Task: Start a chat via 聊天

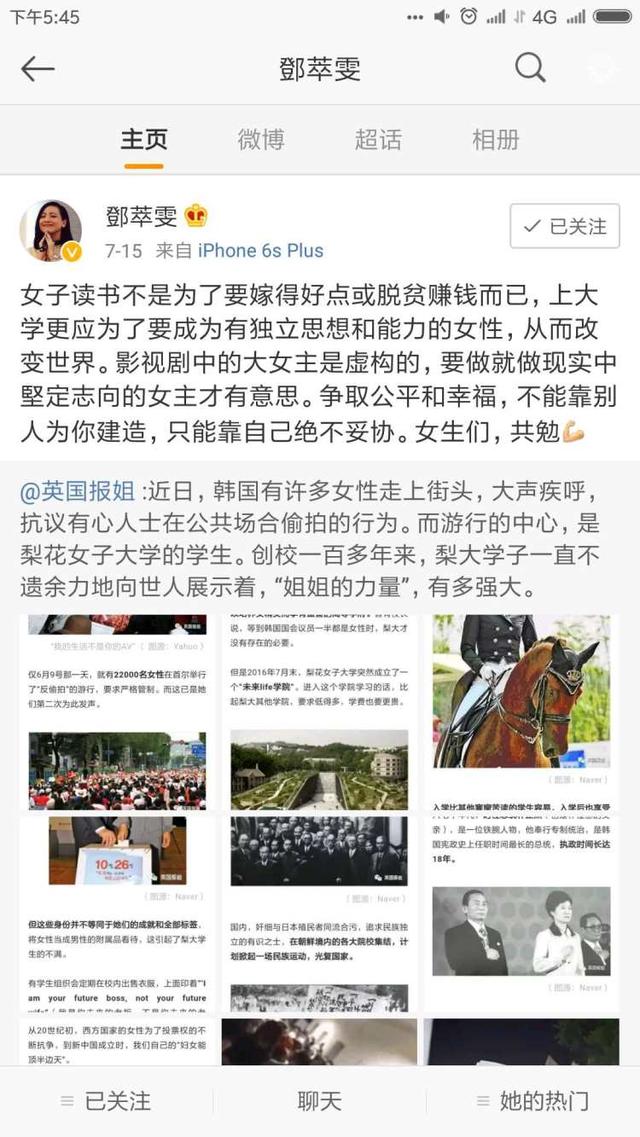Action: point(319,1101)
